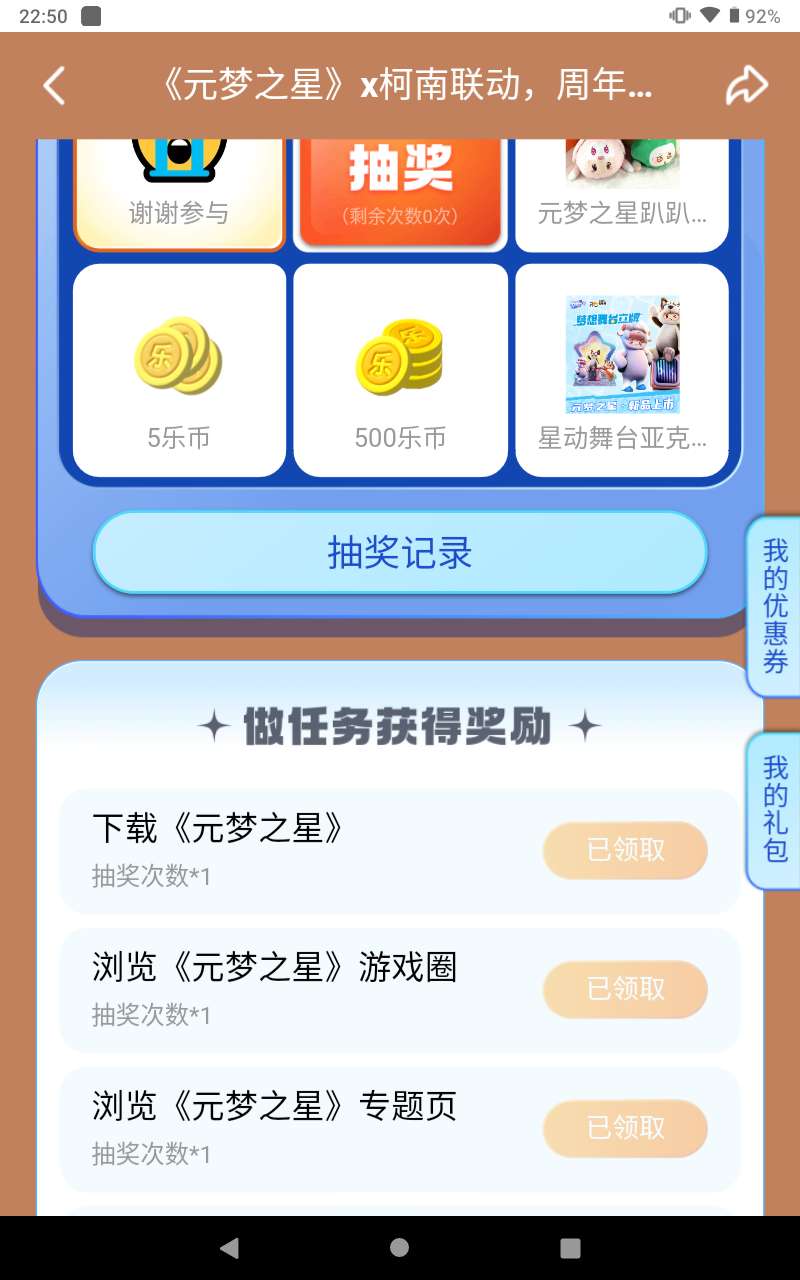Share this event page
Image resolution: width=800 pixels, height=1280 pixels.
point(746,86)
